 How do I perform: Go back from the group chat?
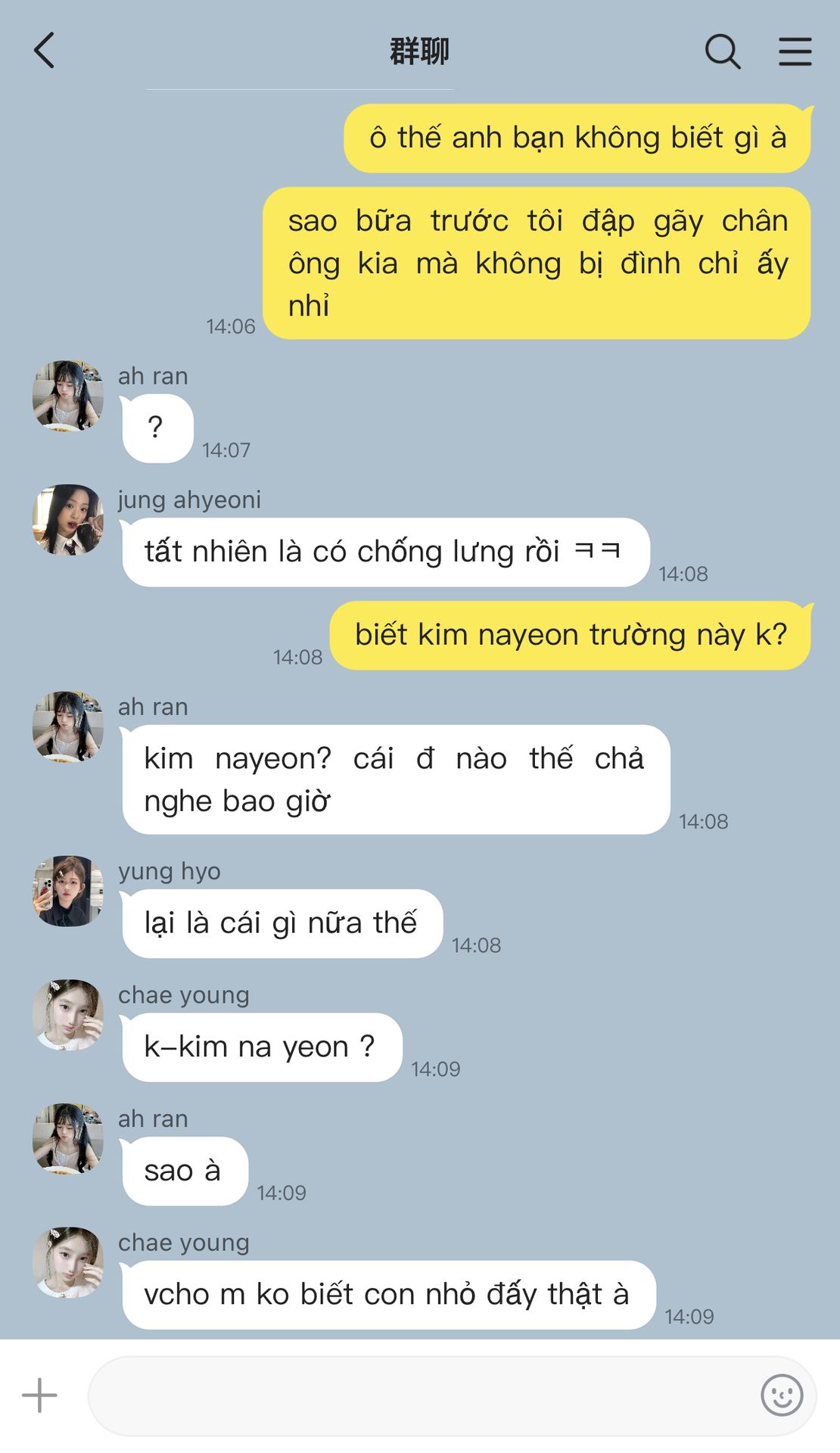tap(45, 51)
